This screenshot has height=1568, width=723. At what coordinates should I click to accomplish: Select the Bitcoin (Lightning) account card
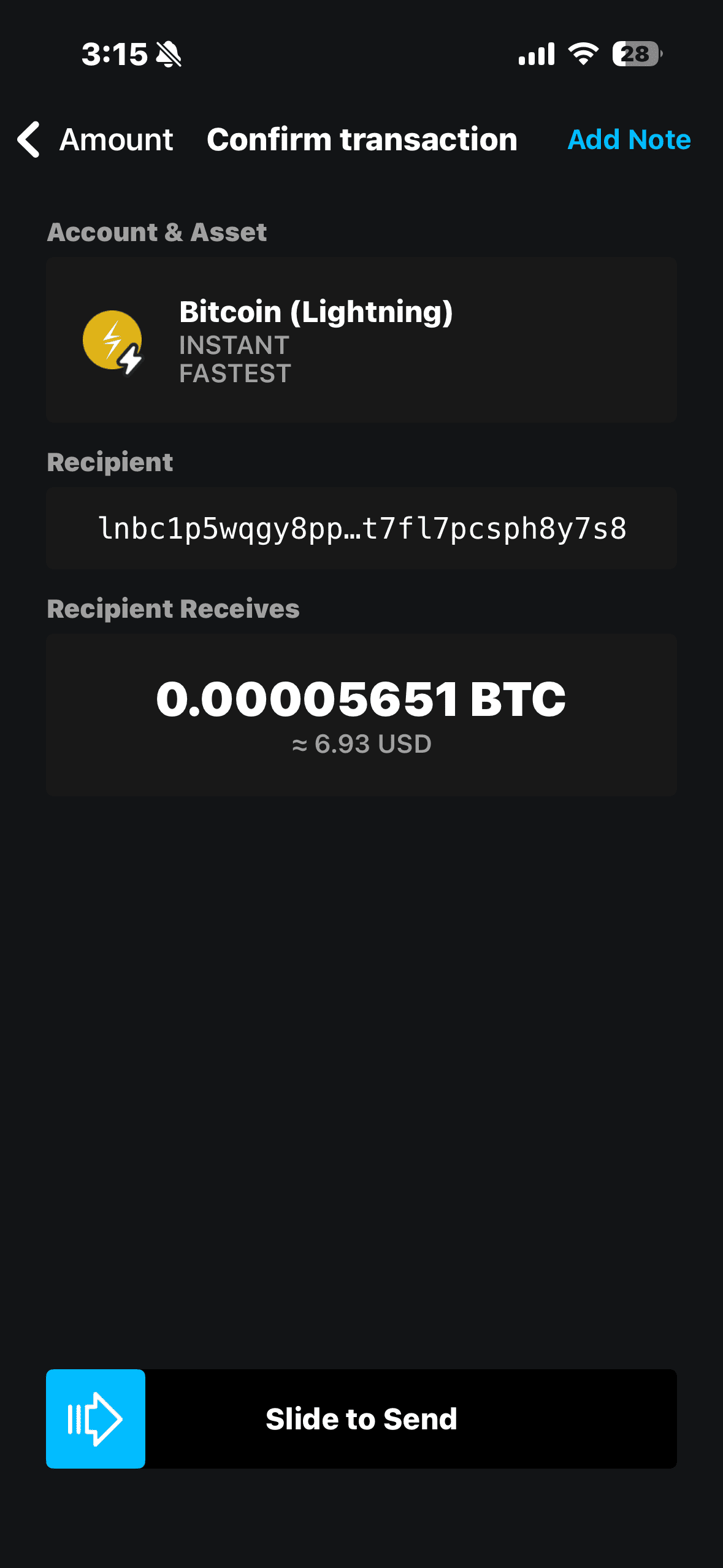coord(361,340)
